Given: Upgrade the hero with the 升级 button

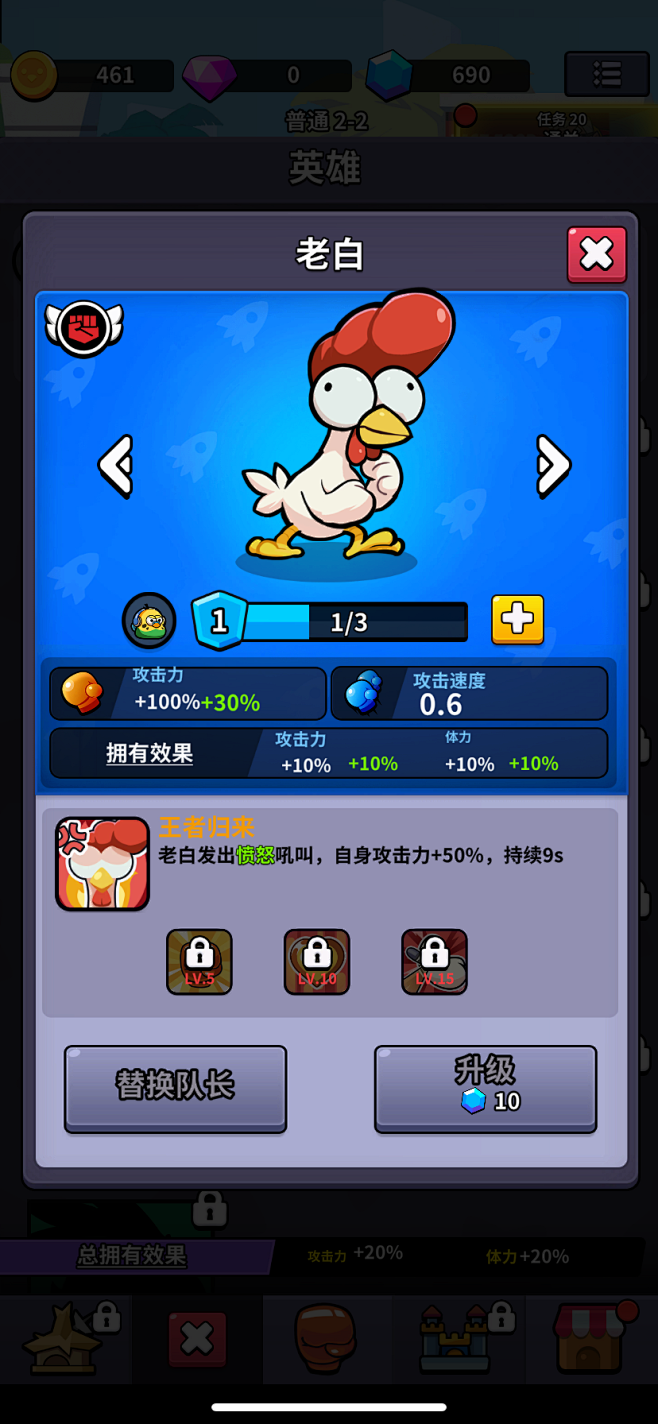Looking at the screenshot, I should pyautogui.click(x=485, y=1088).
